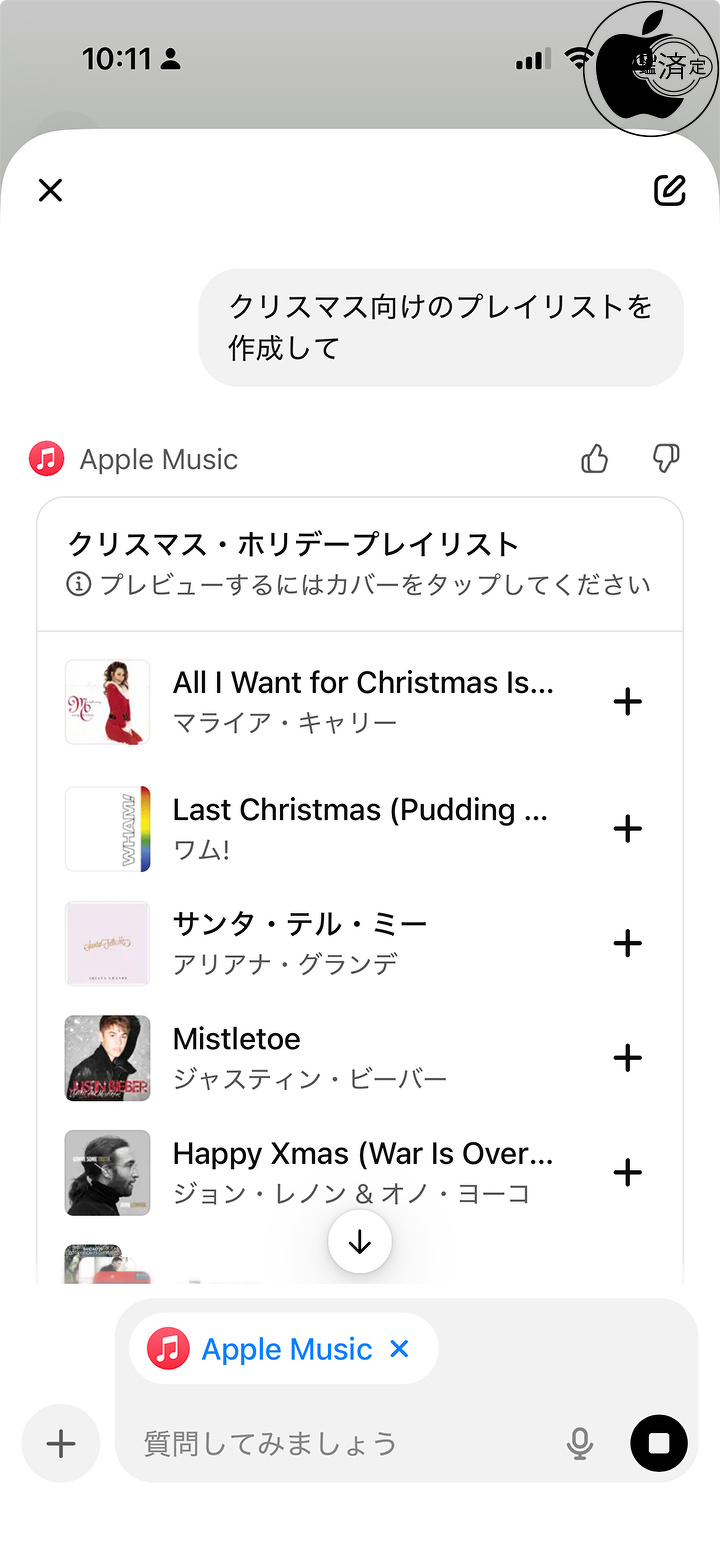720x1565 pixels.
Task: Add Happy Xmas (War Is Over) to playlist
Action: tap(627, 1172)
